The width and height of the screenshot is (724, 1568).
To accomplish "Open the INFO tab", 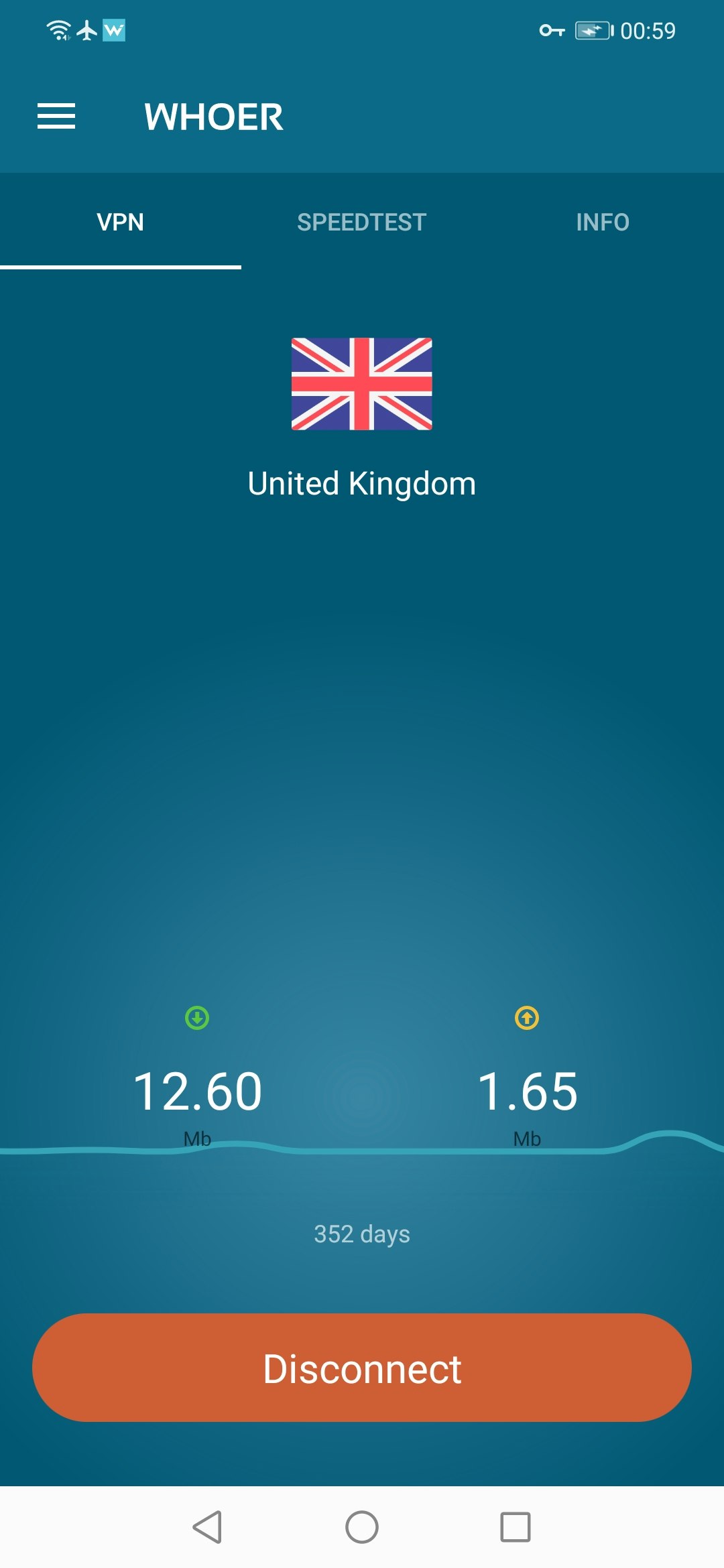I will pyautogui.click(x=602, y=221).
